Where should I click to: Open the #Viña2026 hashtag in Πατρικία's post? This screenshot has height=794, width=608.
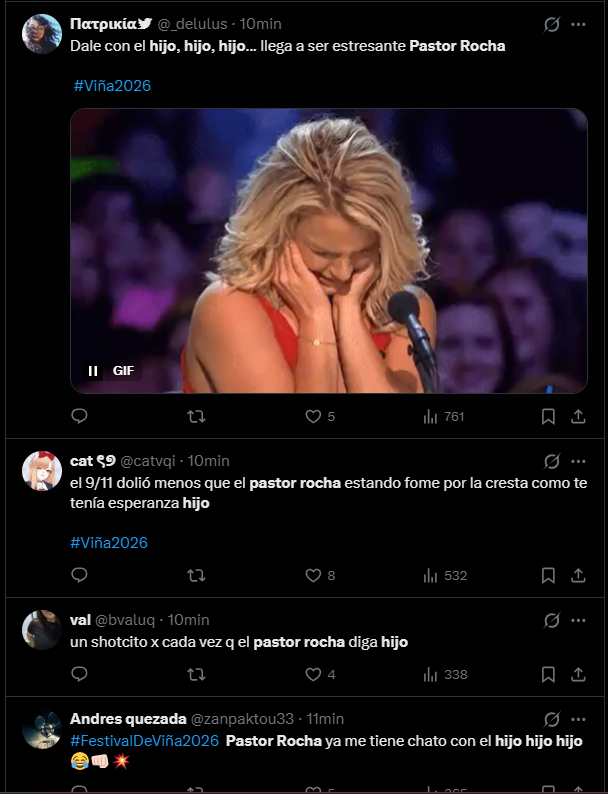pyautogui.click(x=112, y=86)
